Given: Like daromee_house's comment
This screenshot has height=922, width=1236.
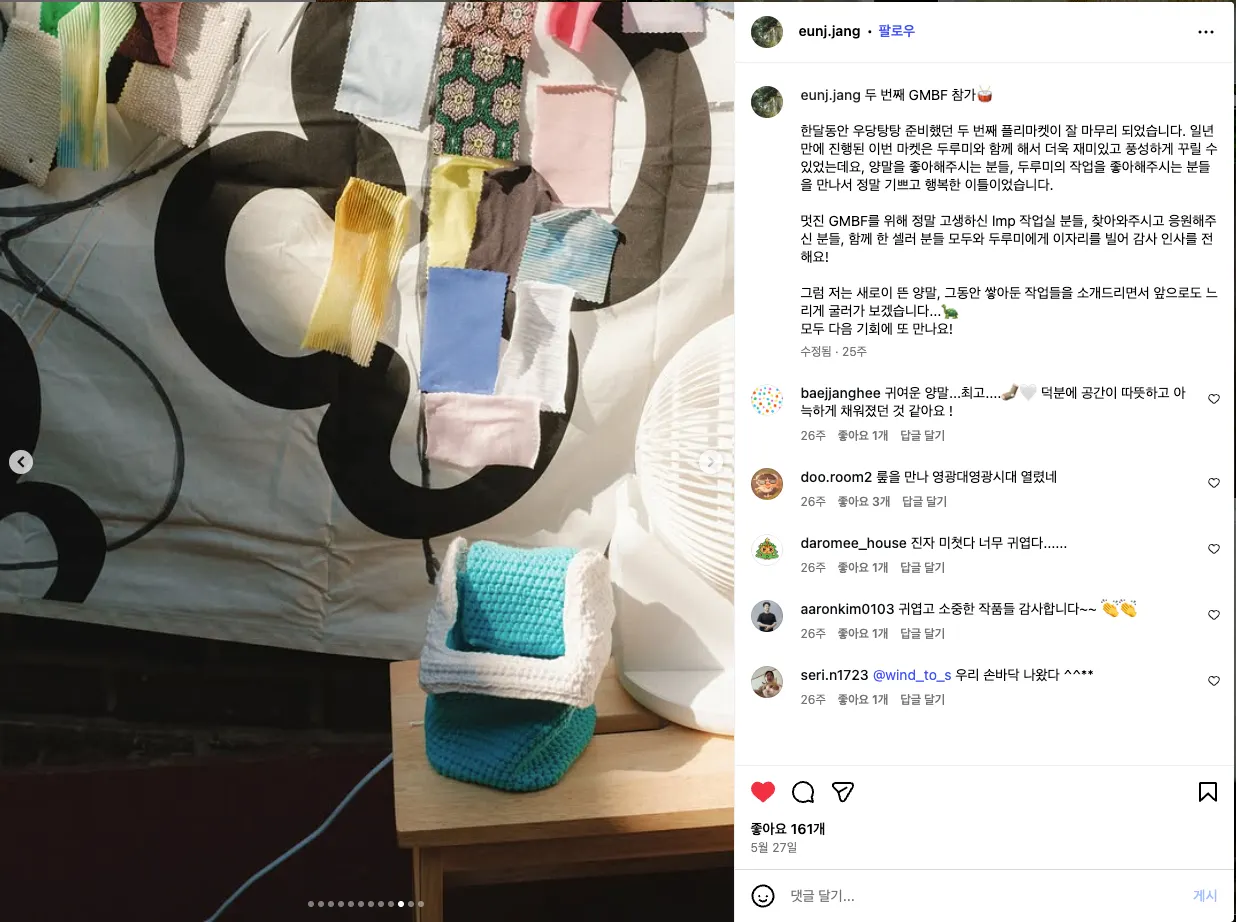Looking at the screenshot, I should 1214,549.
